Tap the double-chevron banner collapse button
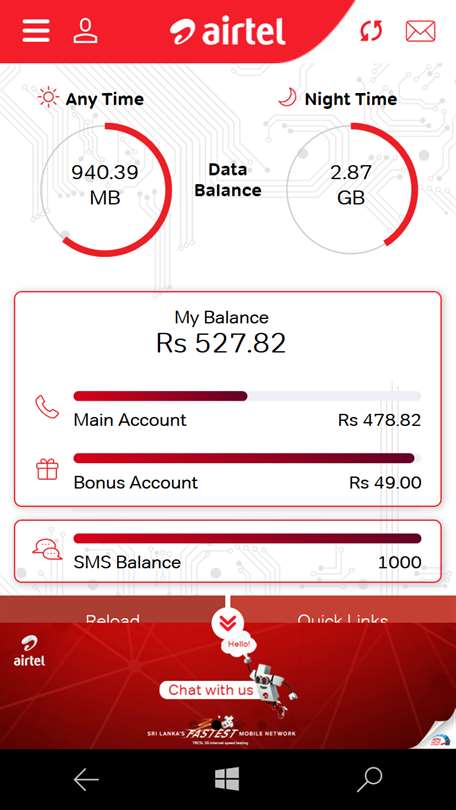 [x=228, y=624]
